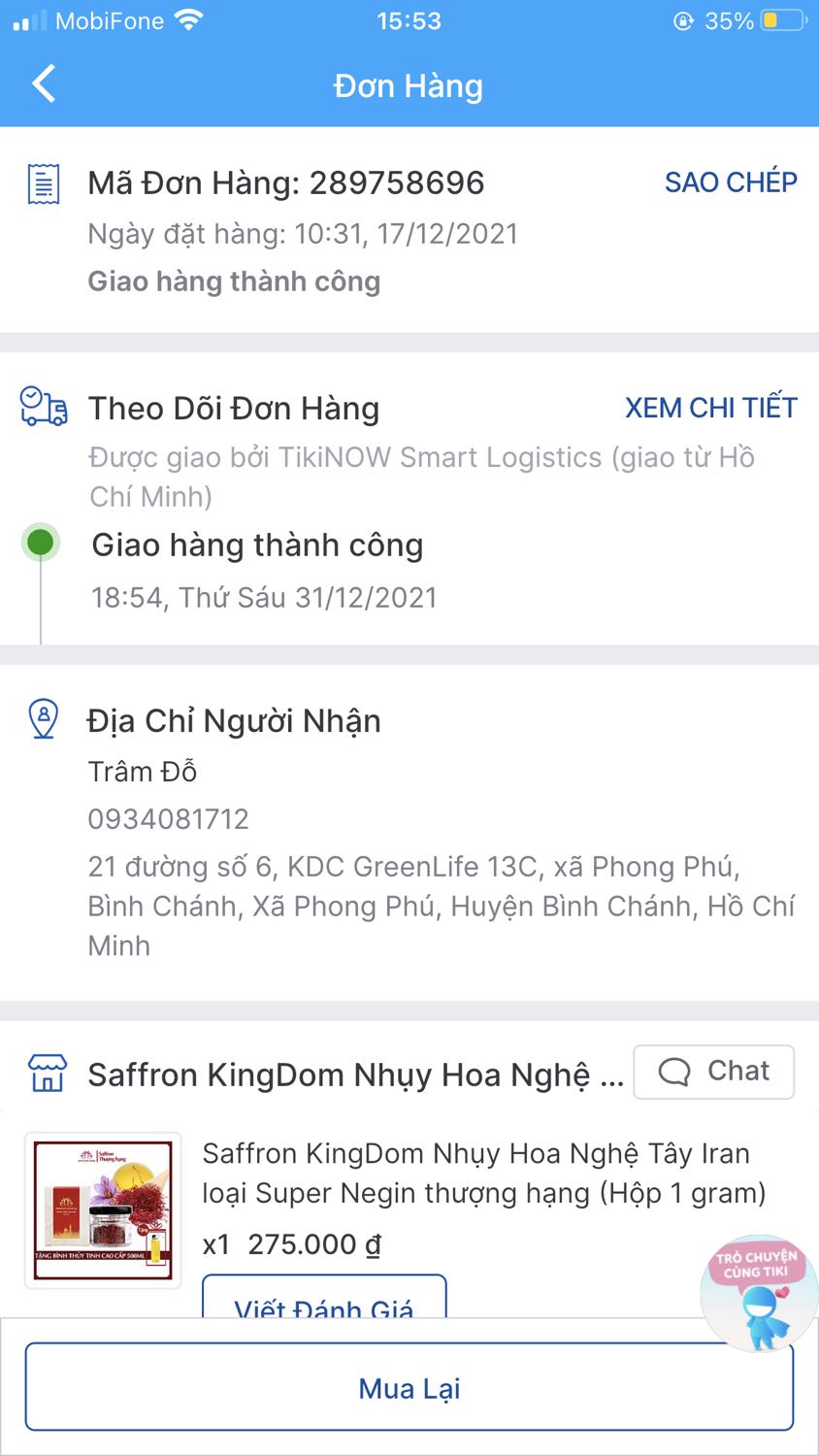Expand the truncated Saffron KingDom store name

click(358, 1074)
